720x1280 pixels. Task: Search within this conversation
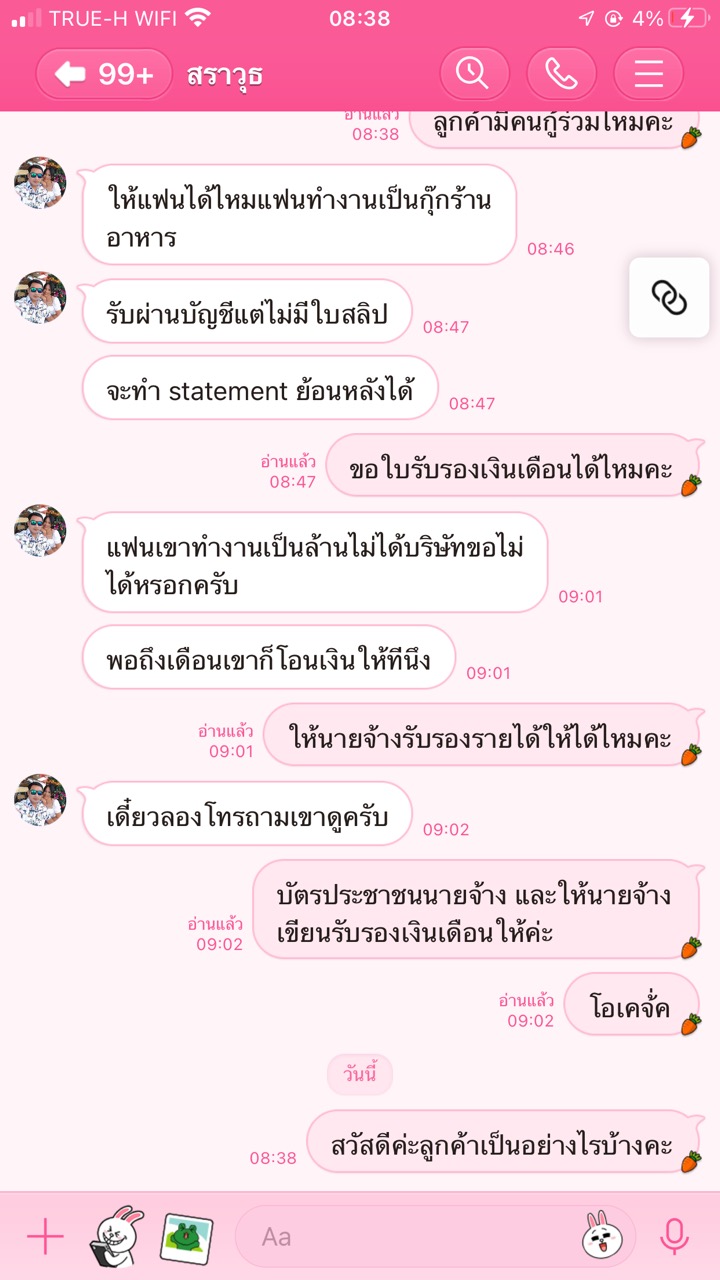(474, 74)
